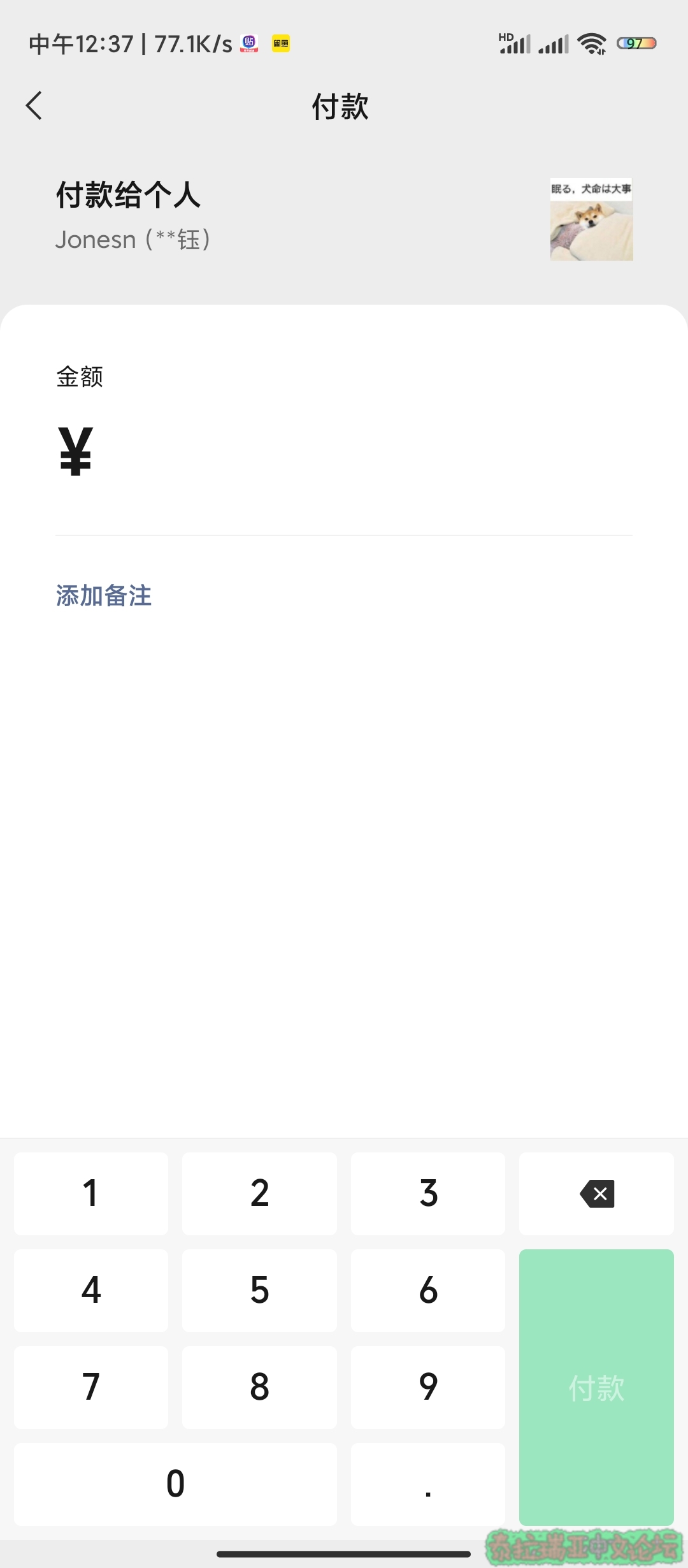Enter digit 4 on the keypad
Screen dimensions: 688x1568
(x=91, y=1290)
